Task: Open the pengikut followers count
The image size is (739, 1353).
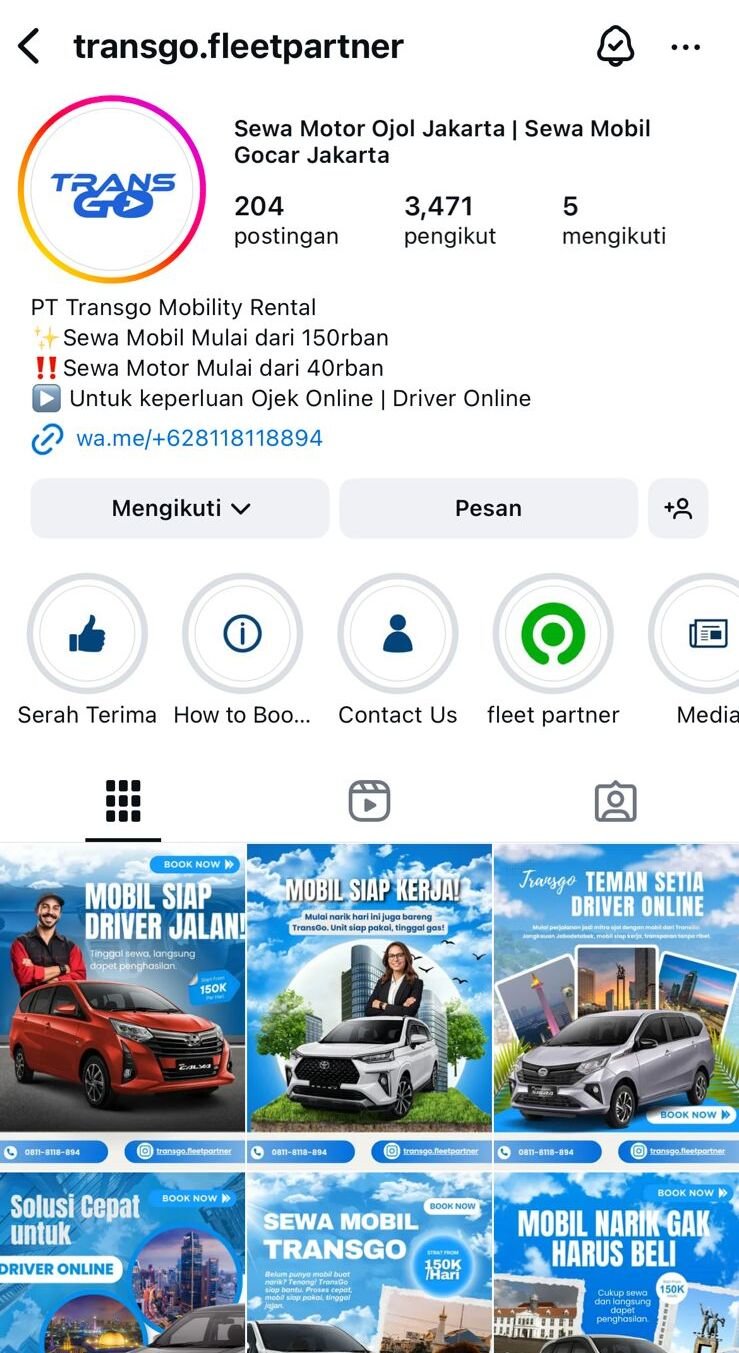Action: pyautogui.click(x=449, y=219)
